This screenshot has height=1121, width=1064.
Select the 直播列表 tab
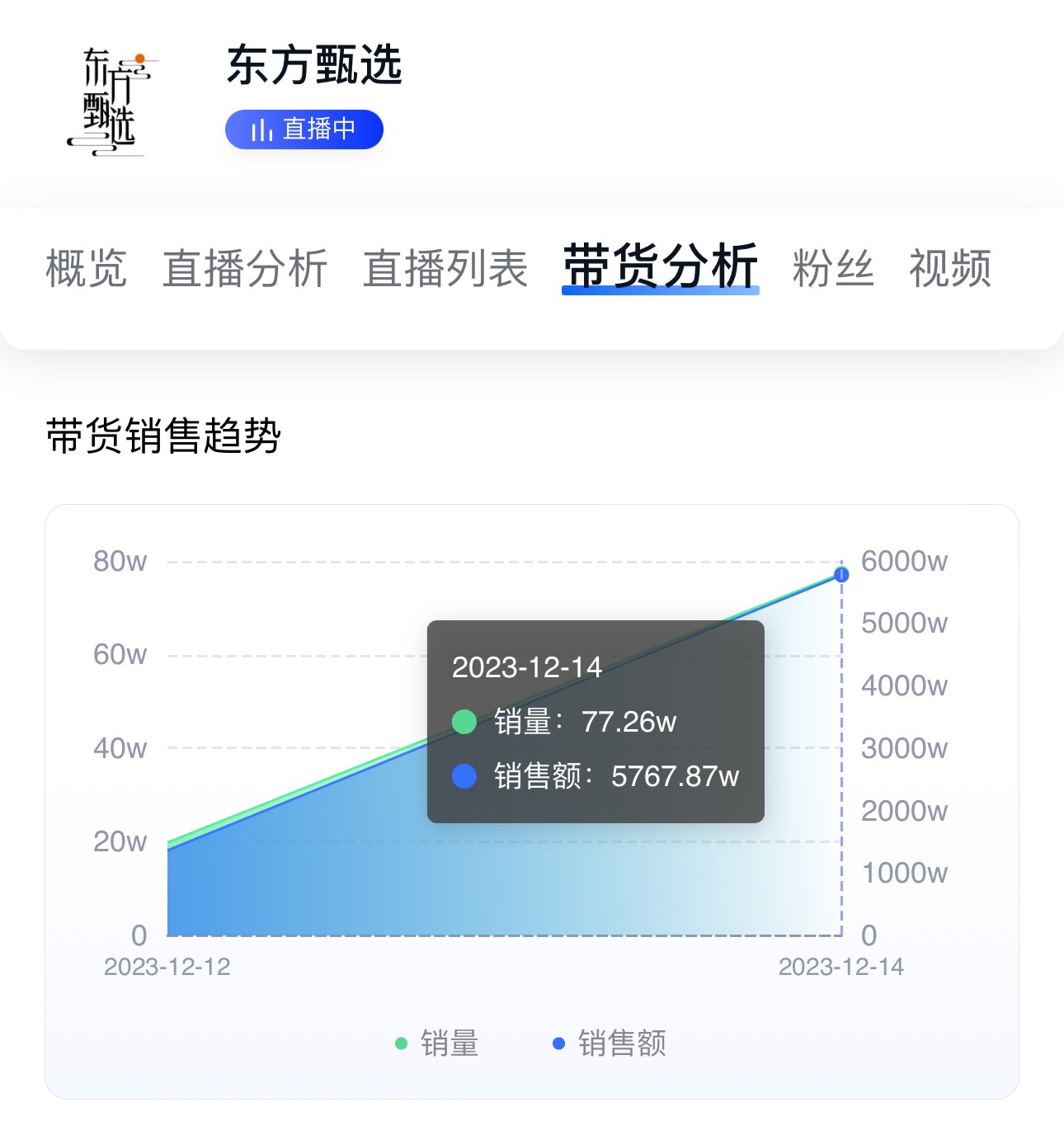(445, 268)
